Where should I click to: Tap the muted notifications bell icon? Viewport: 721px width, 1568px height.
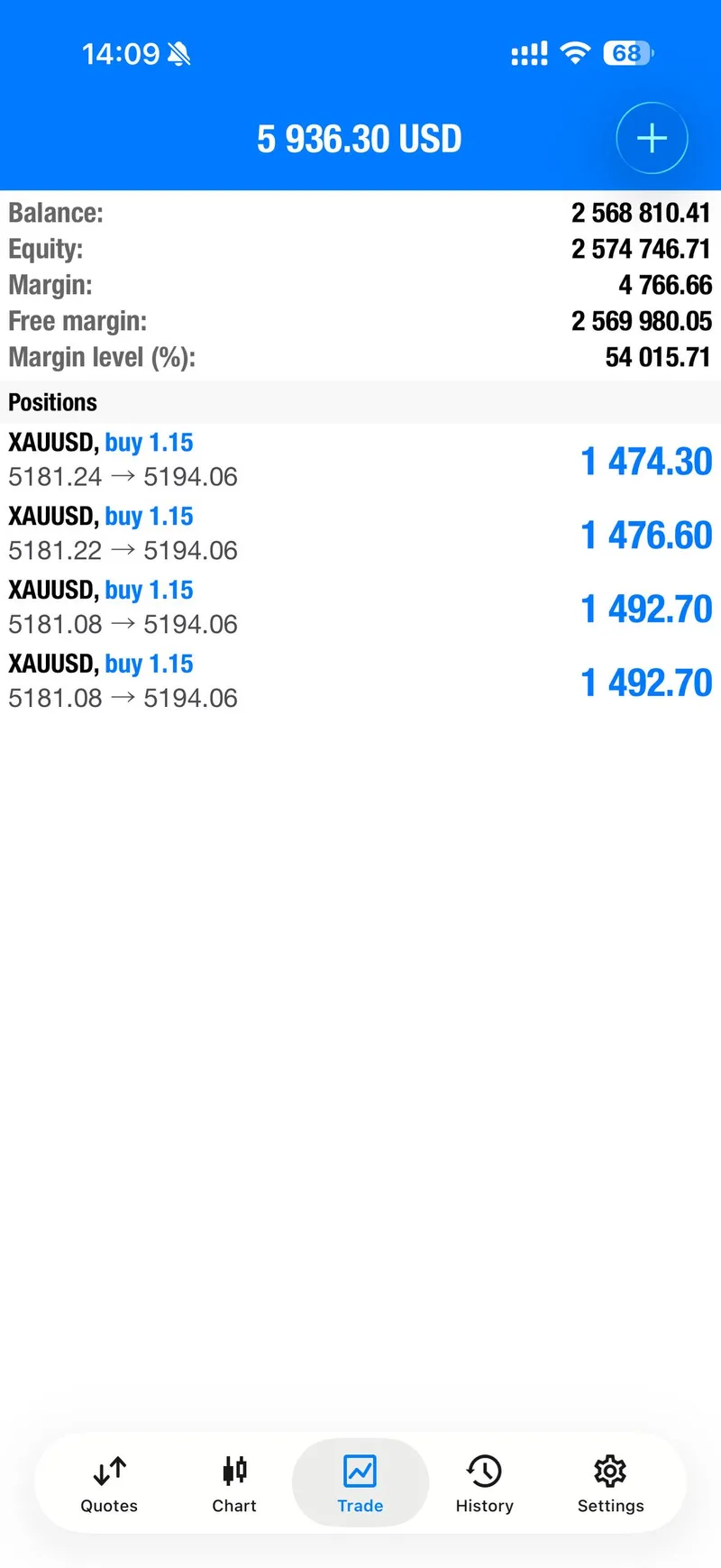tap(179, 53)
